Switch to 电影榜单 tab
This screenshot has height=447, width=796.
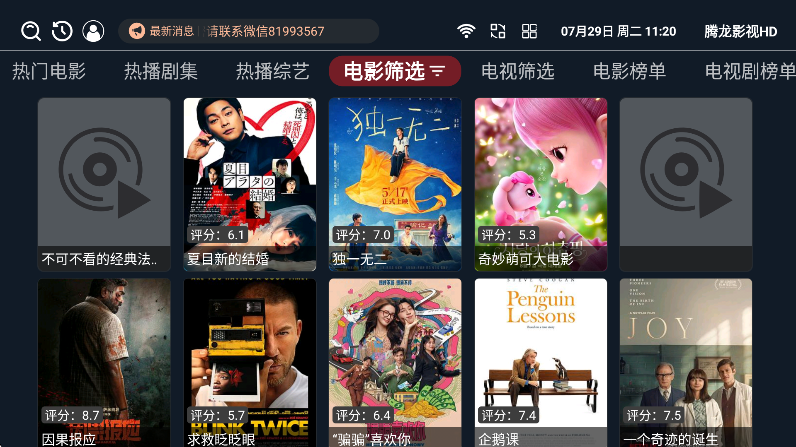[x=630, y=71]
